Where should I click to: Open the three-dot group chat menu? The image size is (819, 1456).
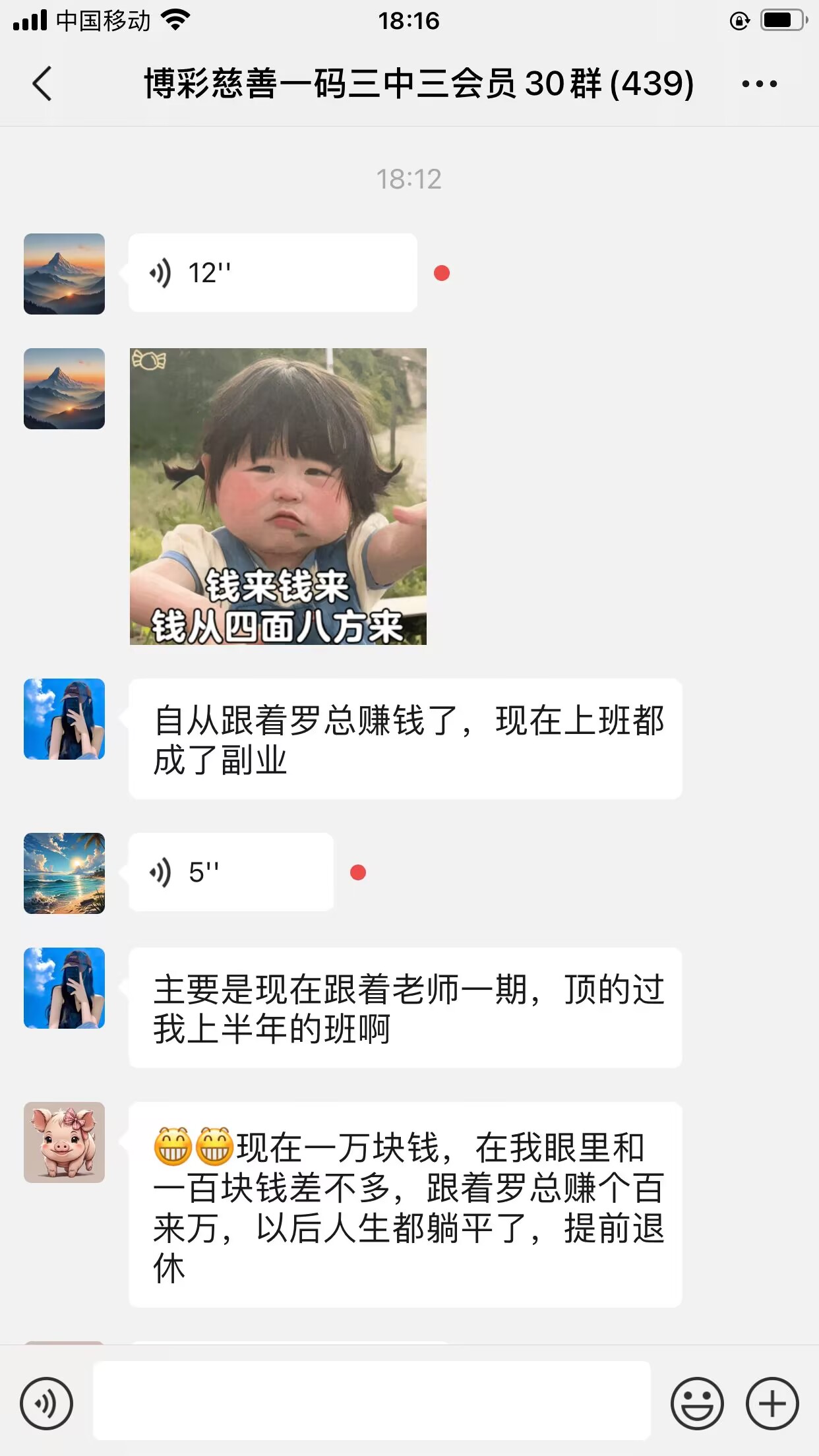coord(759,84)
